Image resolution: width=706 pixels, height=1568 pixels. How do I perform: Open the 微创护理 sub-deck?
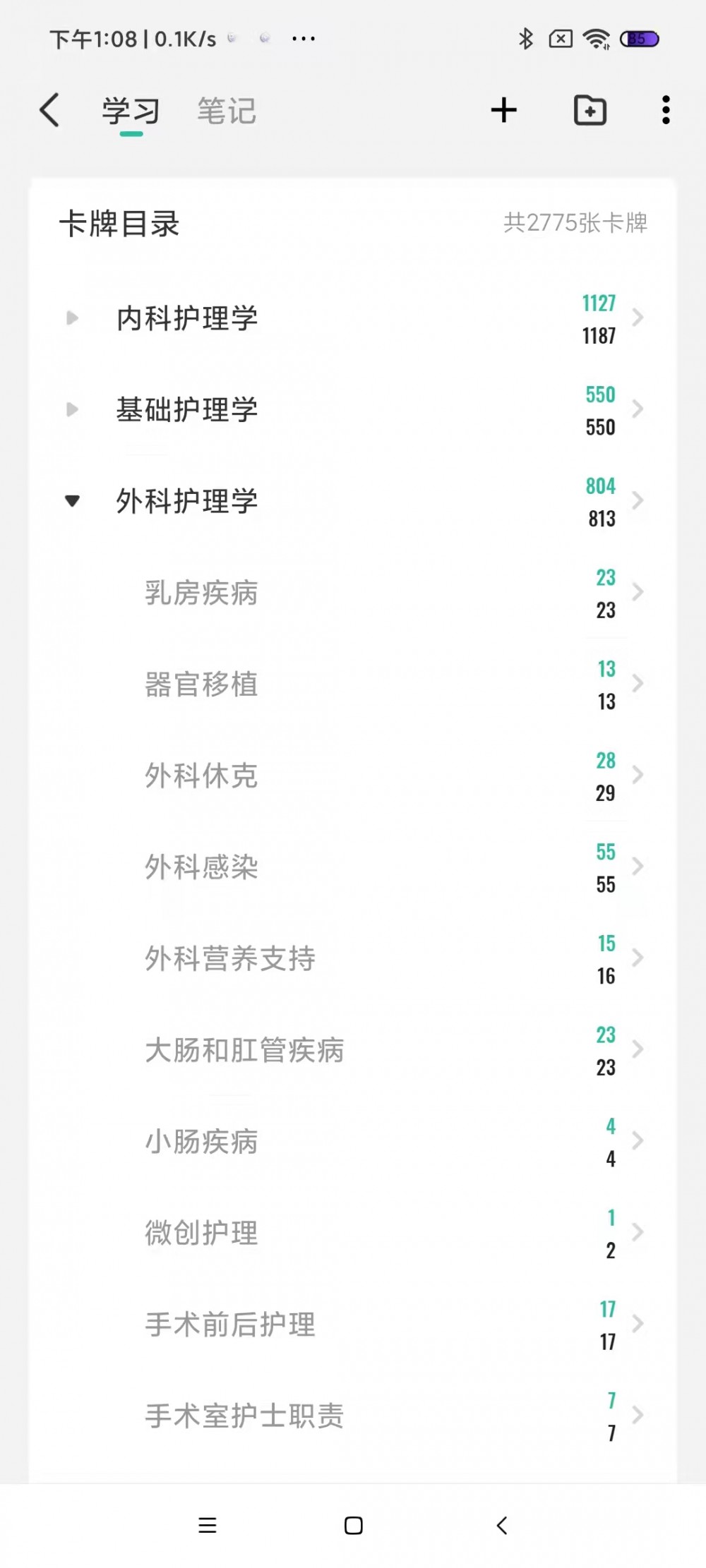coord(353,1233)
